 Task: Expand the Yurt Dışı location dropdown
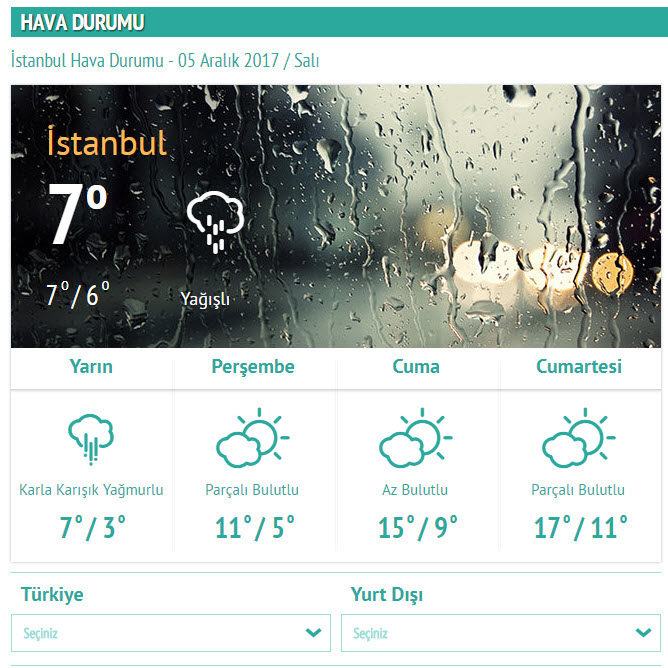pos(500,633)
